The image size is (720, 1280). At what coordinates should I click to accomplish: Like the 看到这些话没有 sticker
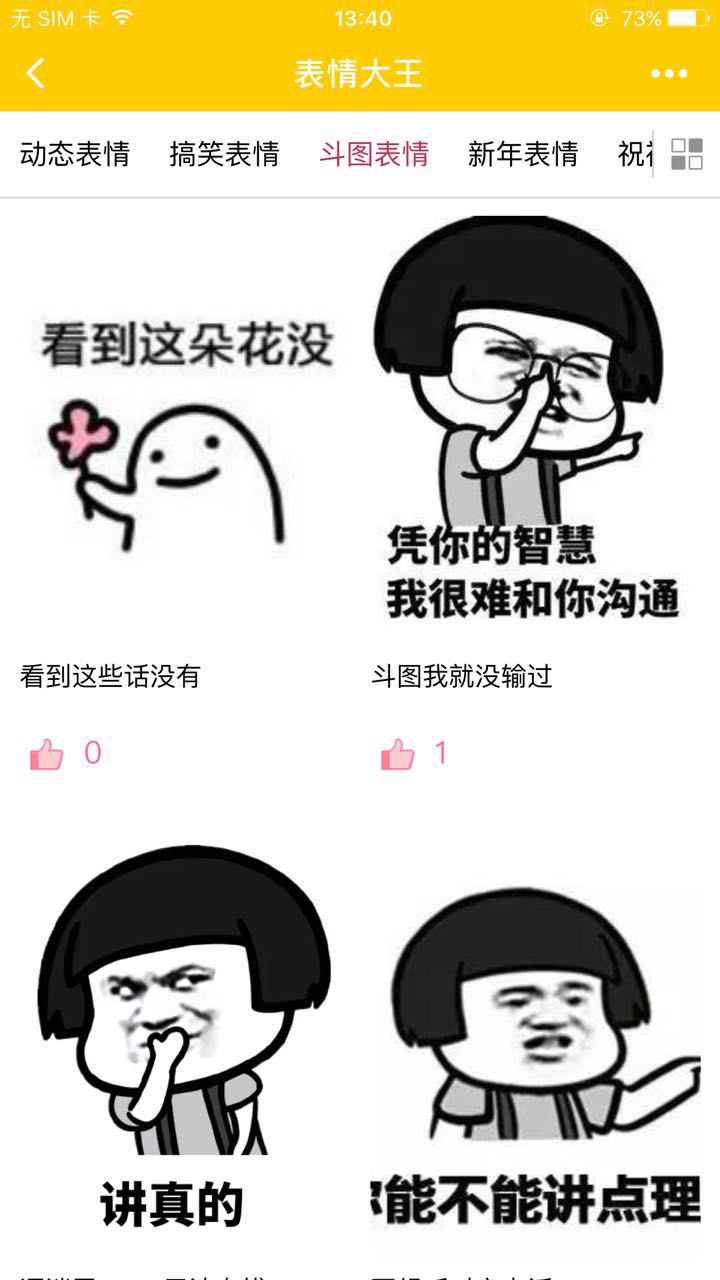pyautogui.click(x=47, y=754)
